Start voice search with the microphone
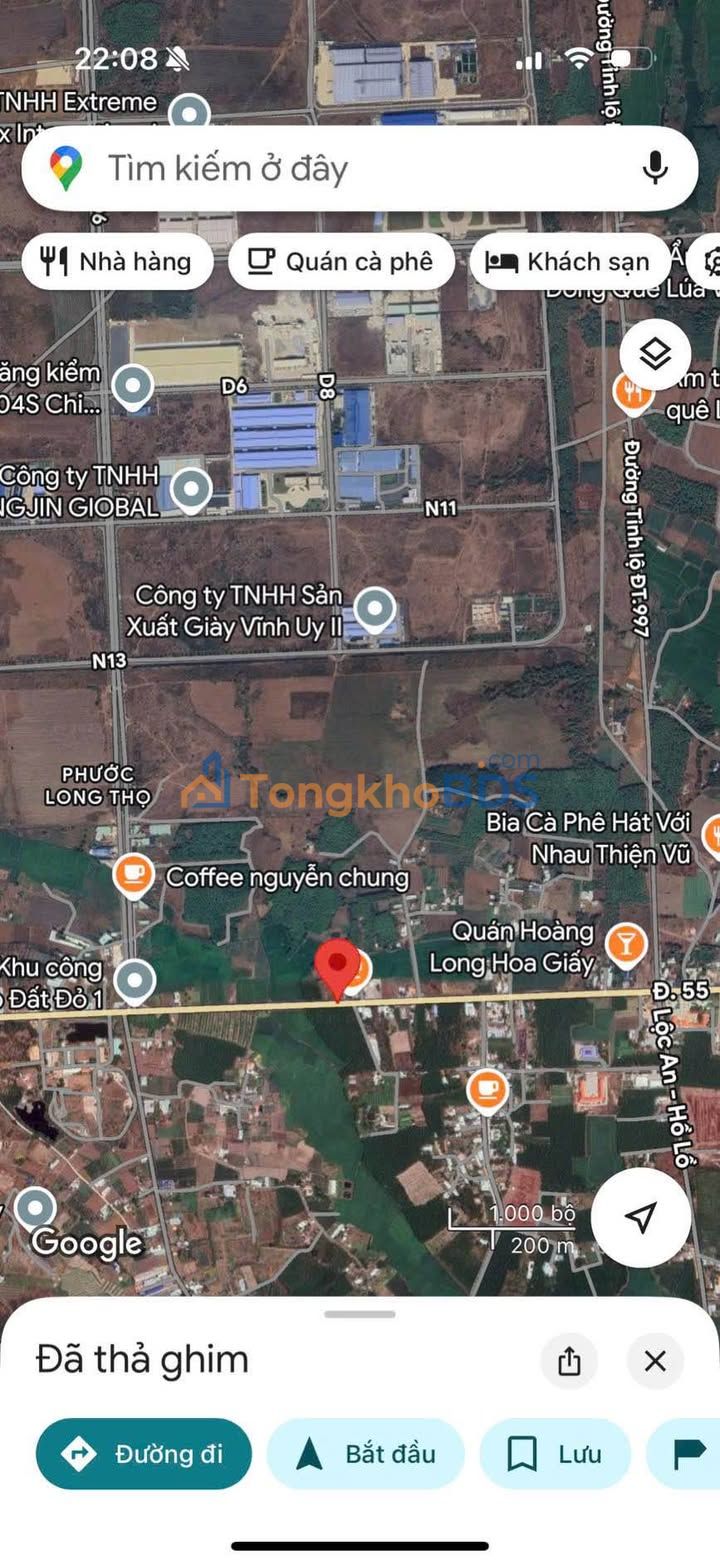Image resolution: width=720 pixels, height=1565 pixels. click(655, 168)
